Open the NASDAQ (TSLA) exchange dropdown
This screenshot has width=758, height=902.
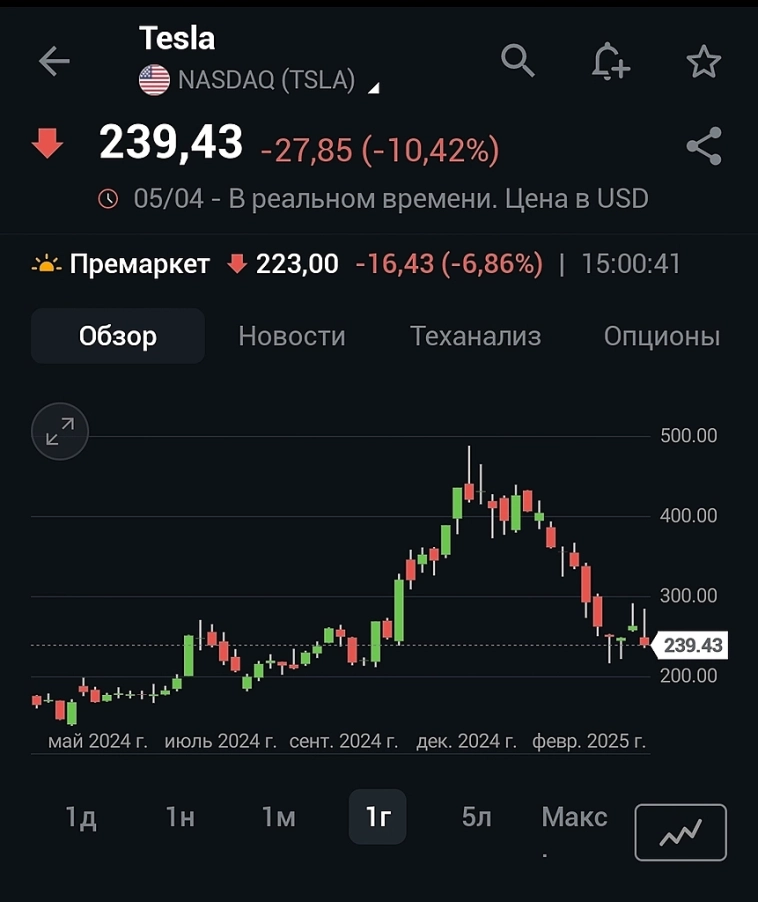coord(374,85)
